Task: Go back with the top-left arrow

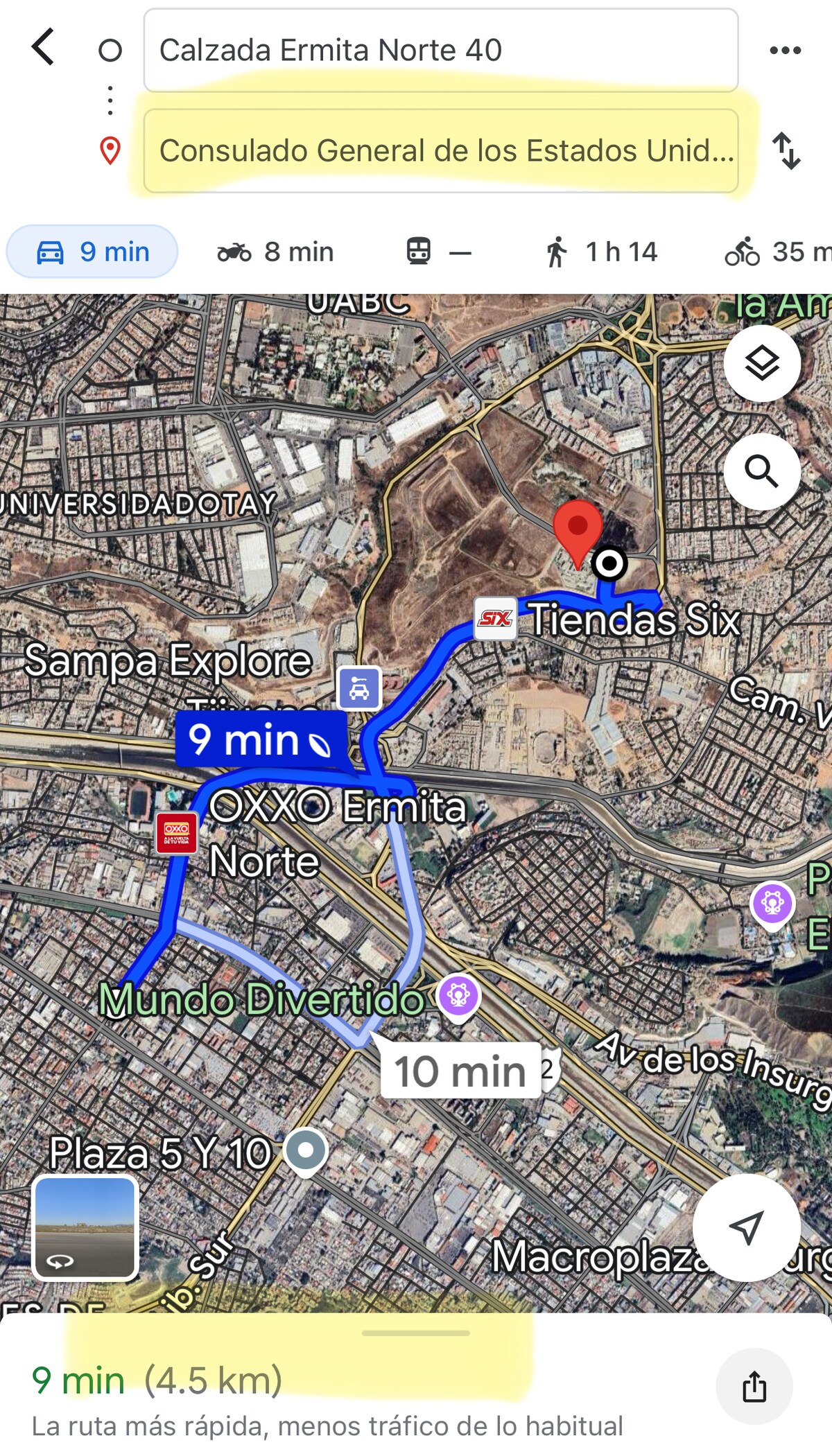Action: click(x=43, y=47)
